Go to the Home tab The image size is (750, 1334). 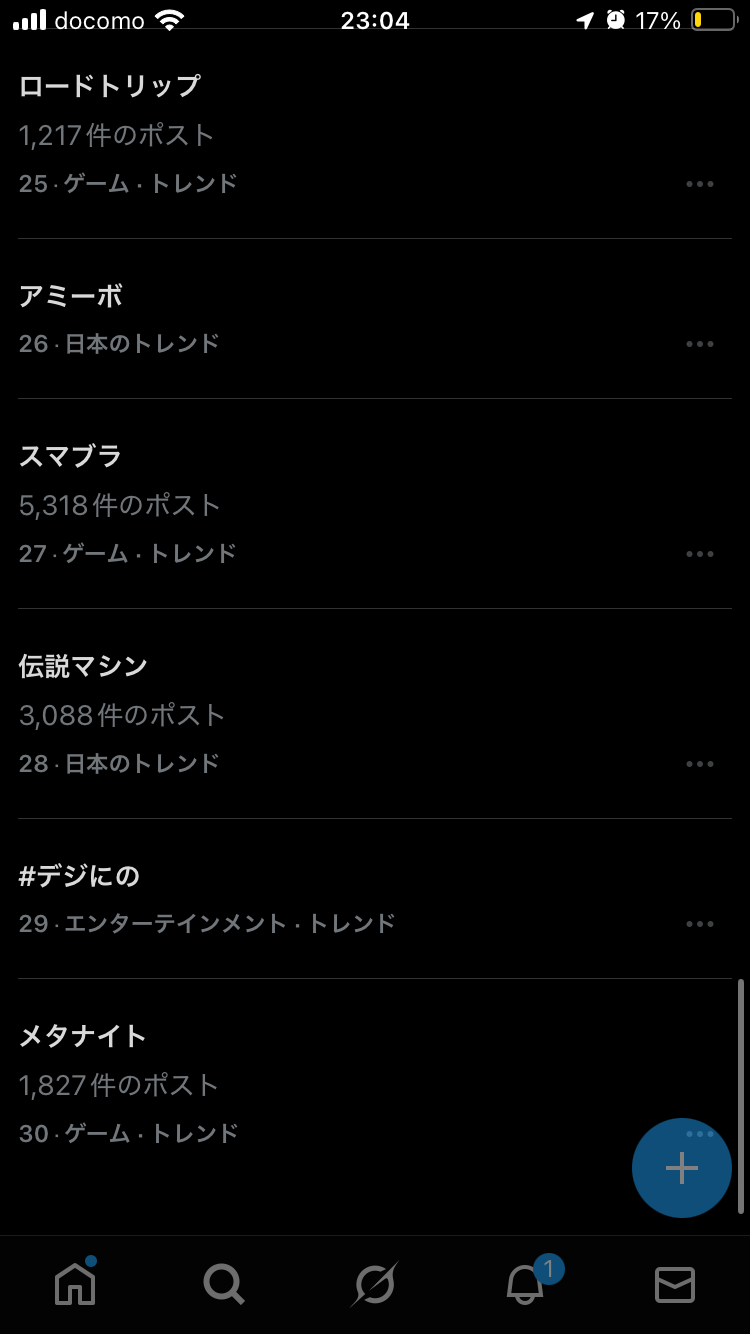pos(75,1284)
